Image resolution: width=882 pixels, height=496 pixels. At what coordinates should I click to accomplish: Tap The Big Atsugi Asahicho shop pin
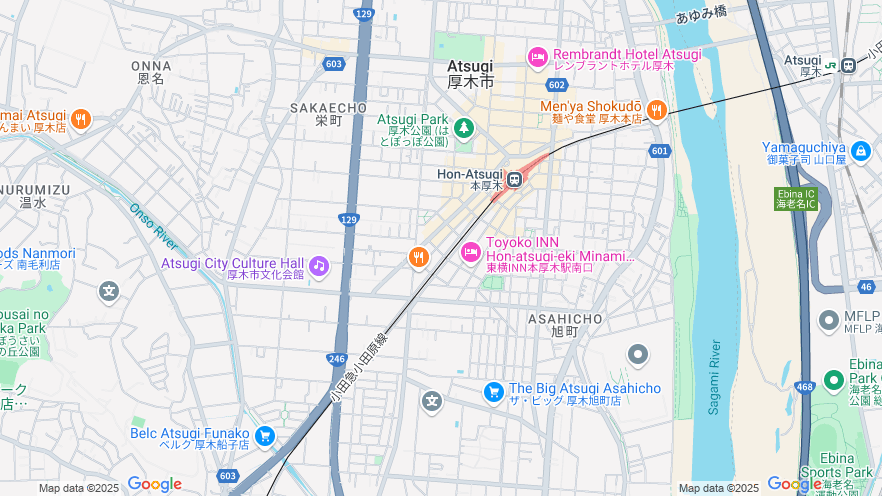(x=493, y=392)
